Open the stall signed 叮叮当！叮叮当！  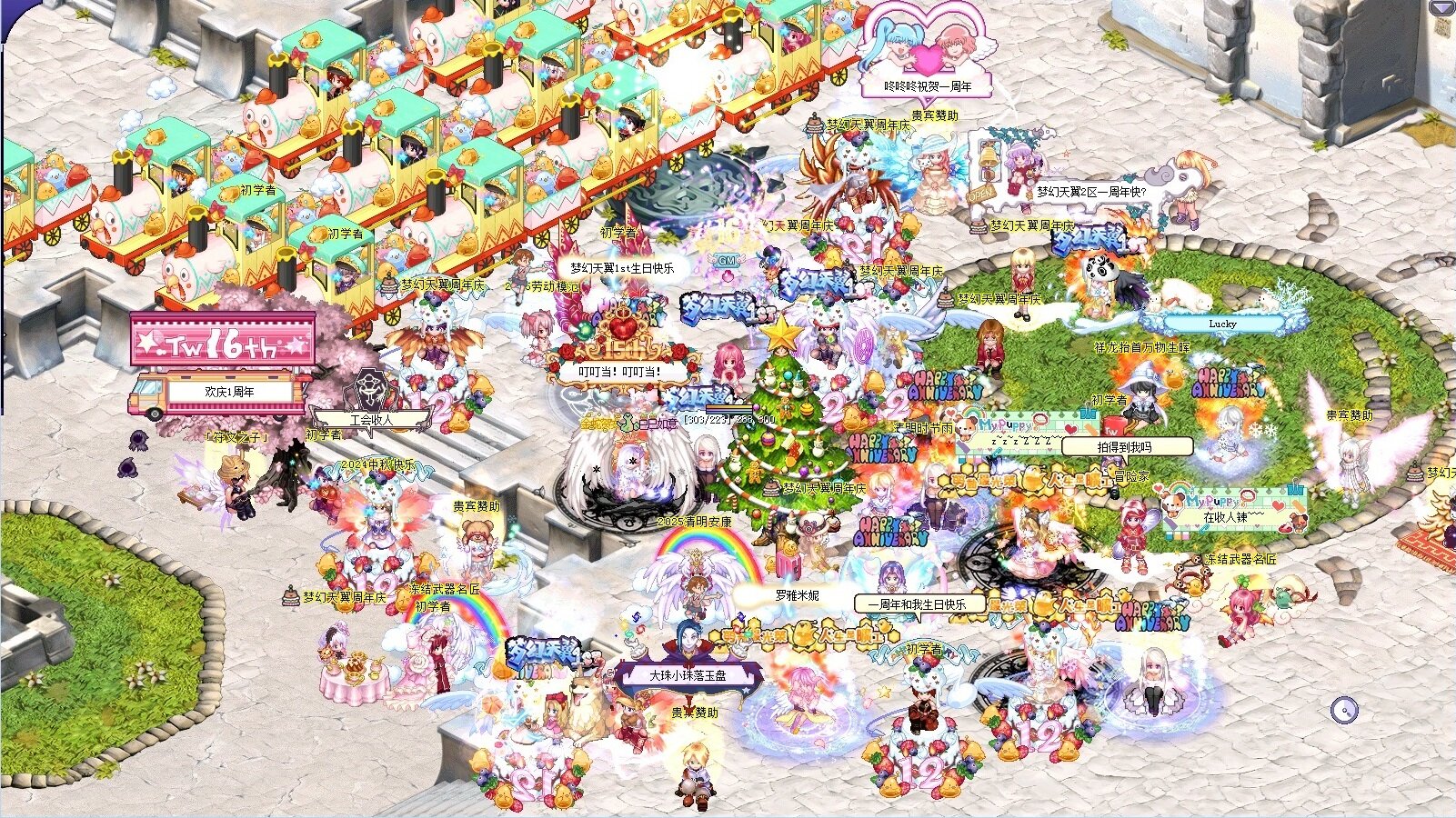tap(620, 372)
